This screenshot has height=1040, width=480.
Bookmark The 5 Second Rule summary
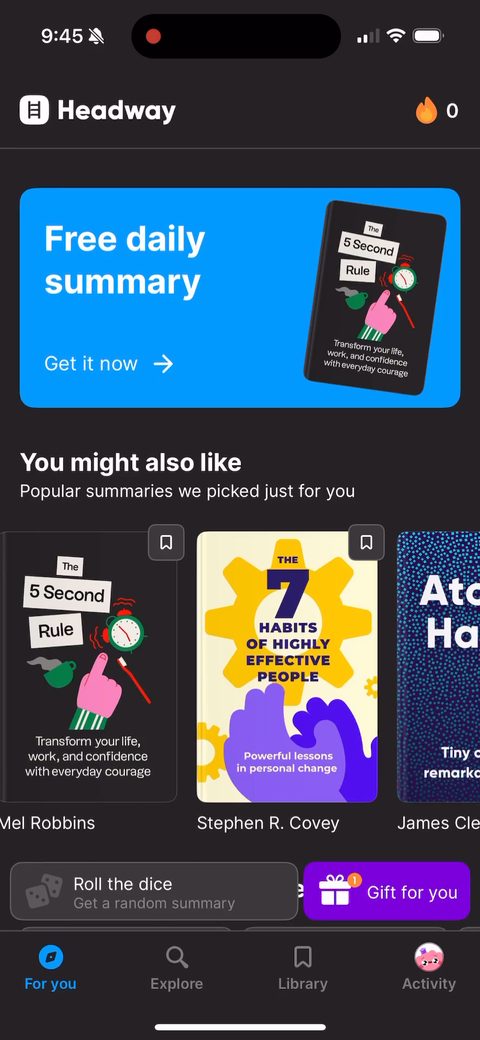click(x=166, y=543)
